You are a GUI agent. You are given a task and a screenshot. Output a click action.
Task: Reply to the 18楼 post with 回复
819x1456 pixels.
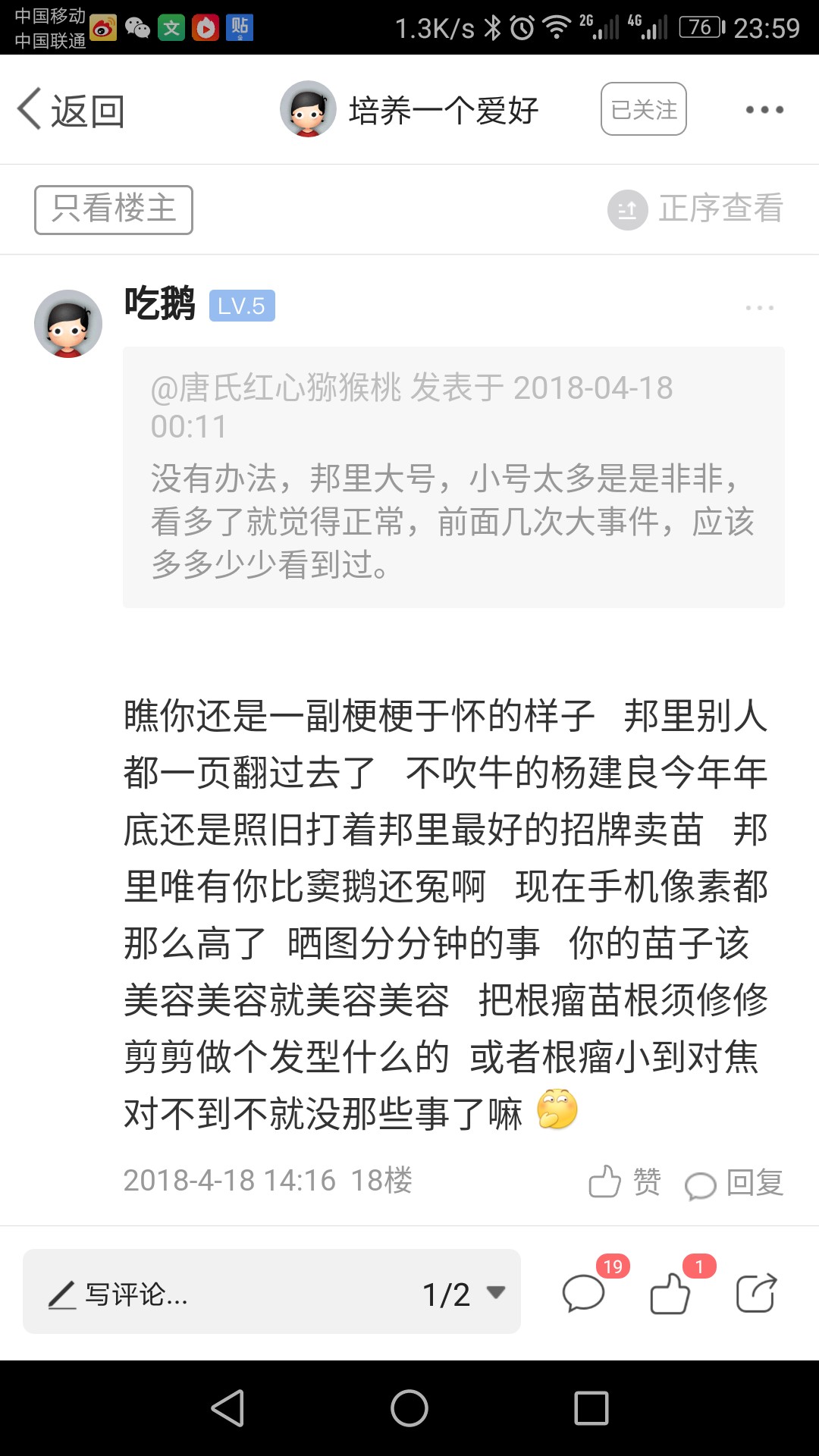coord(733,1183)
